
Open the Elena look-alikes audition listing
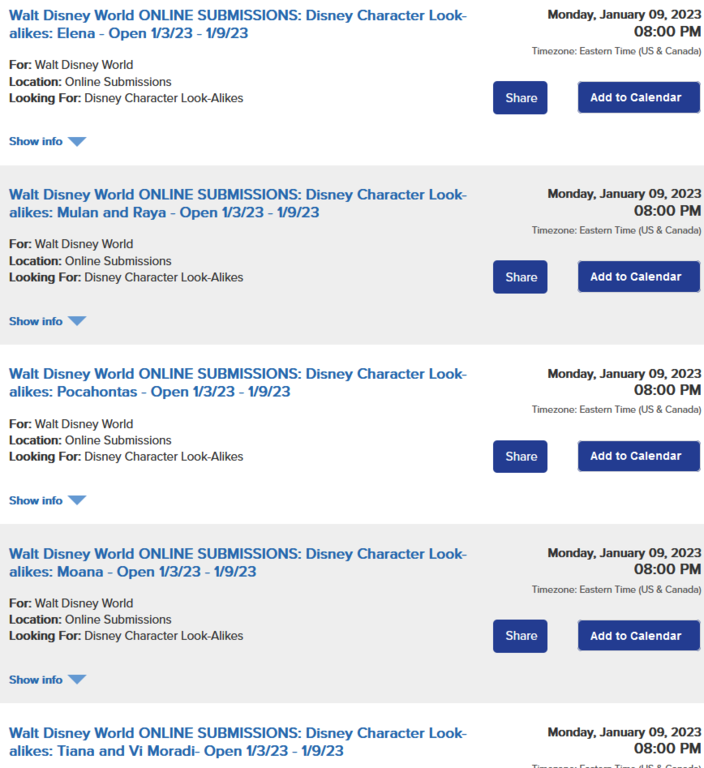(x=237, y=24)
